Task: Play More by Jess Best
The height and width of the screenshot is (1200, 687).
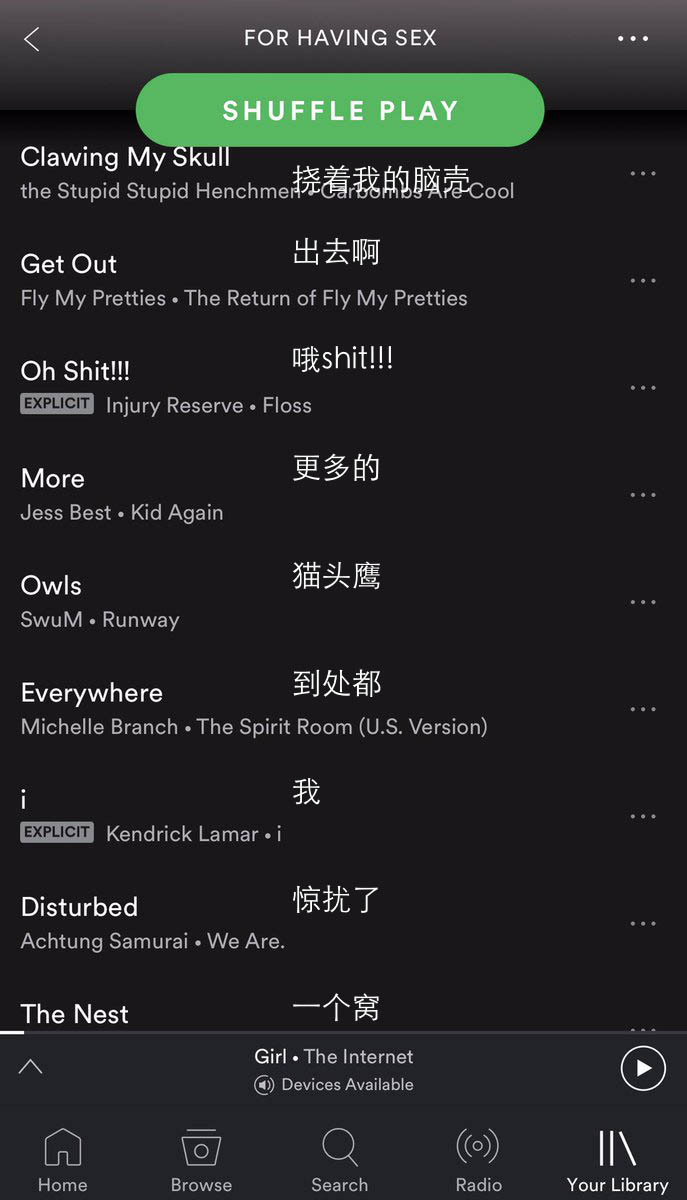Action: click(53, 479)
